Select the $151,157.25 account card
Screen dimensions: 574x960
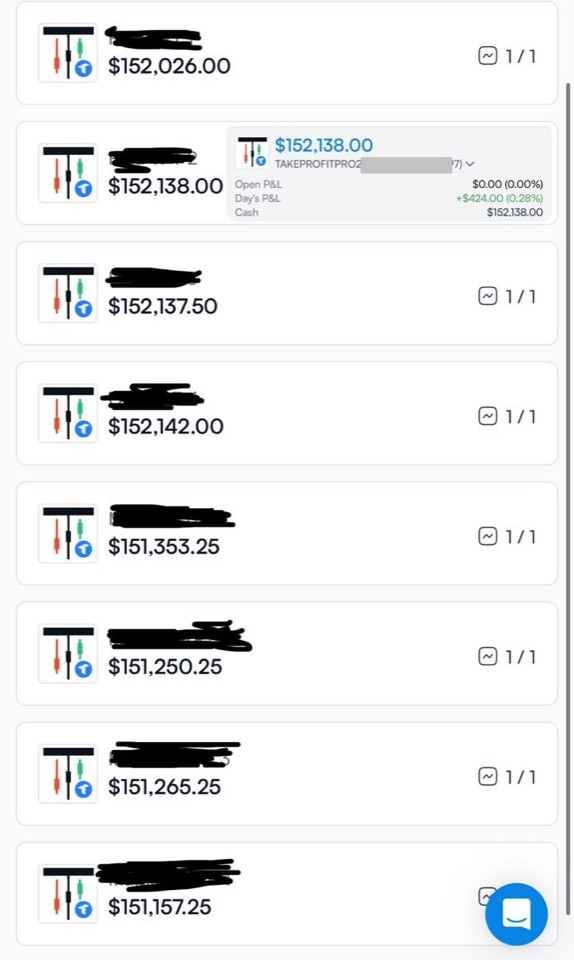(x=286, y=893)
